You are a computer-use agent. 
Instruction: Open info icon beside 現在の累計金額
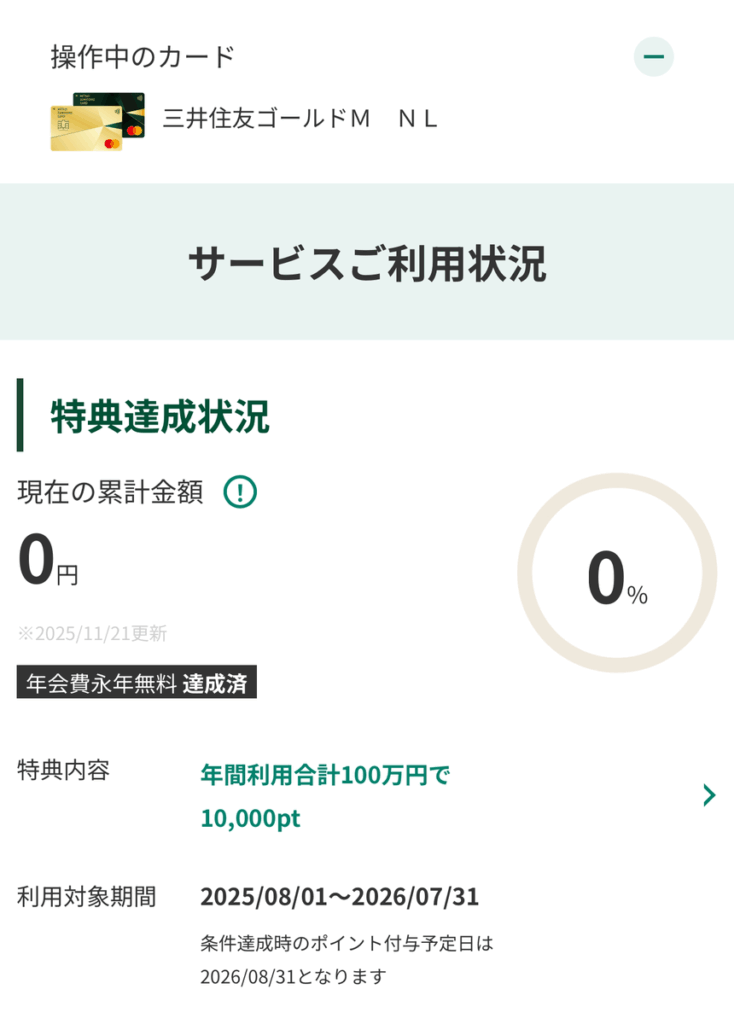(240, 491)
